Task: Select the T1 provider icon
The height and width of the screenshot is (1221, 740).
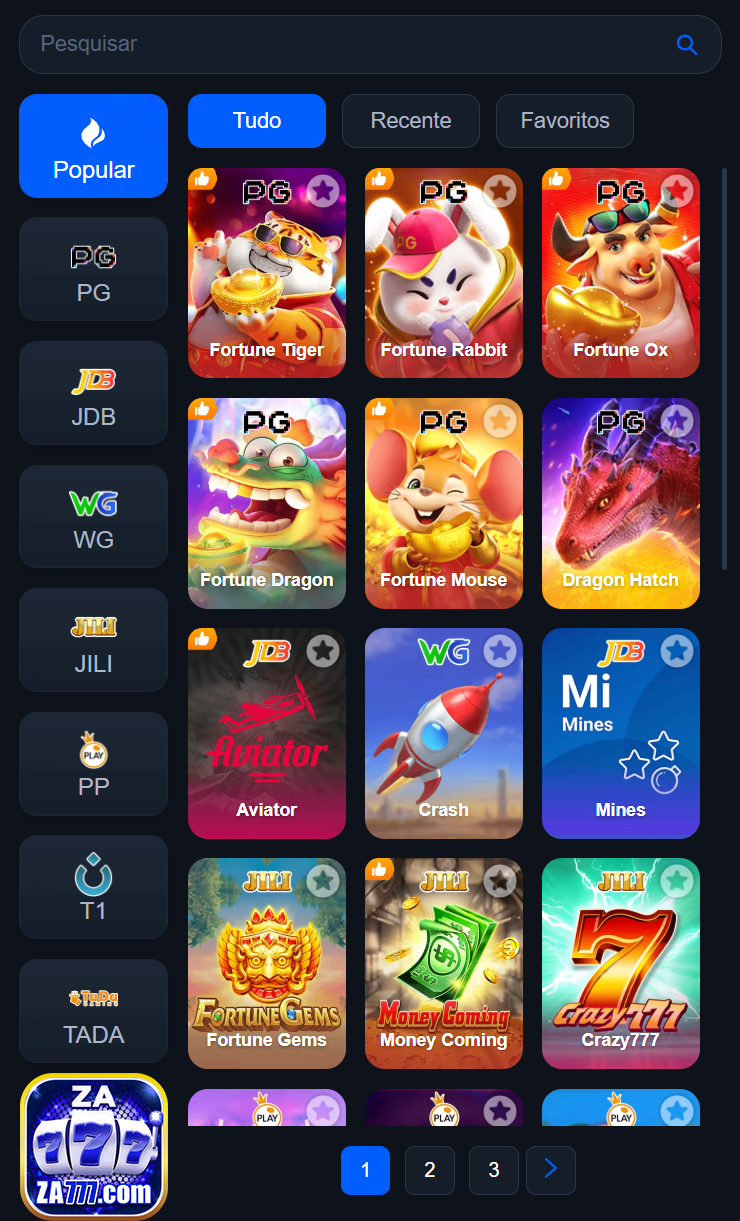Action: pyautogui.click(x=93, y=887)
